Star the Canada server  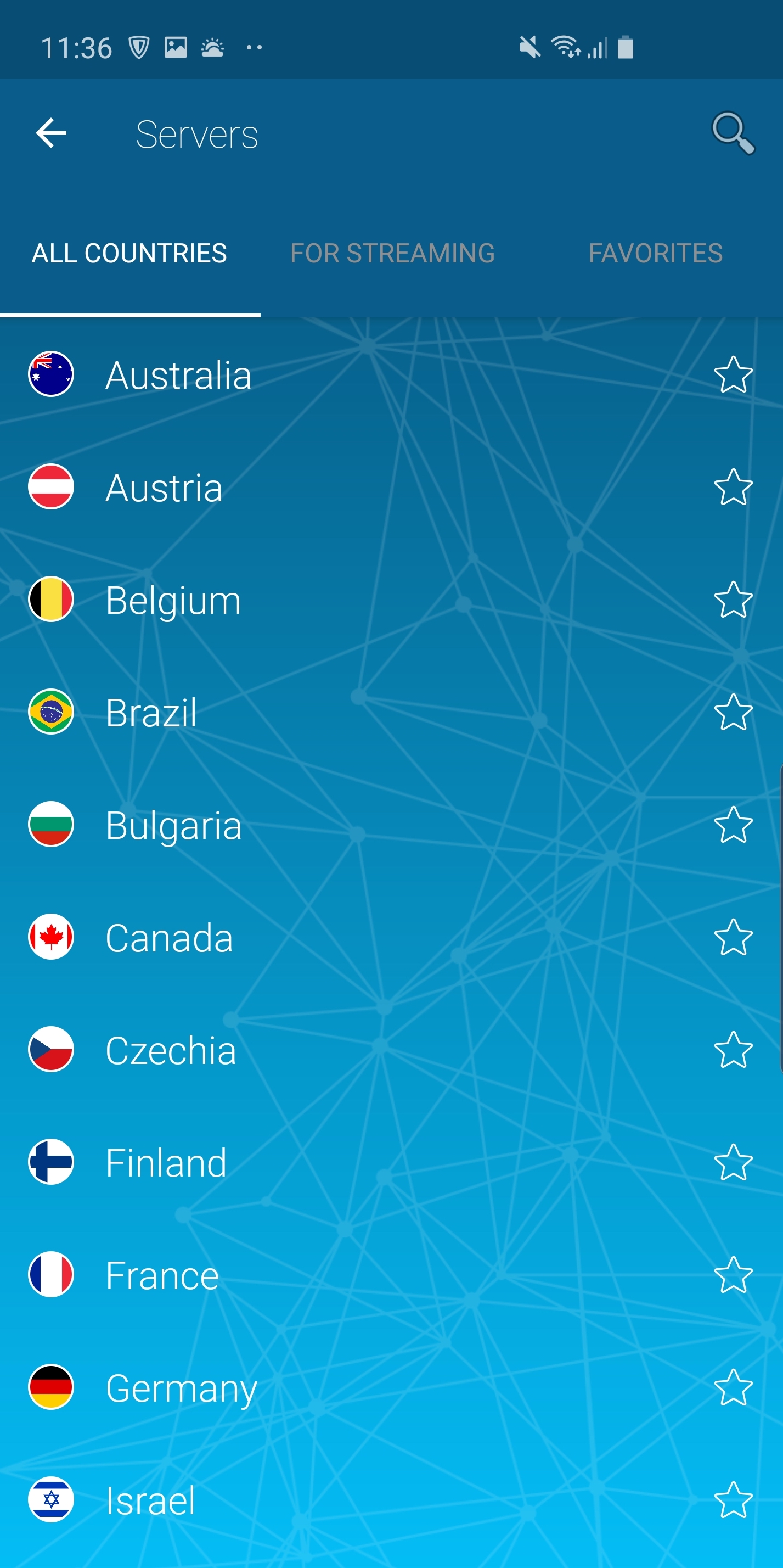(733, 937)
